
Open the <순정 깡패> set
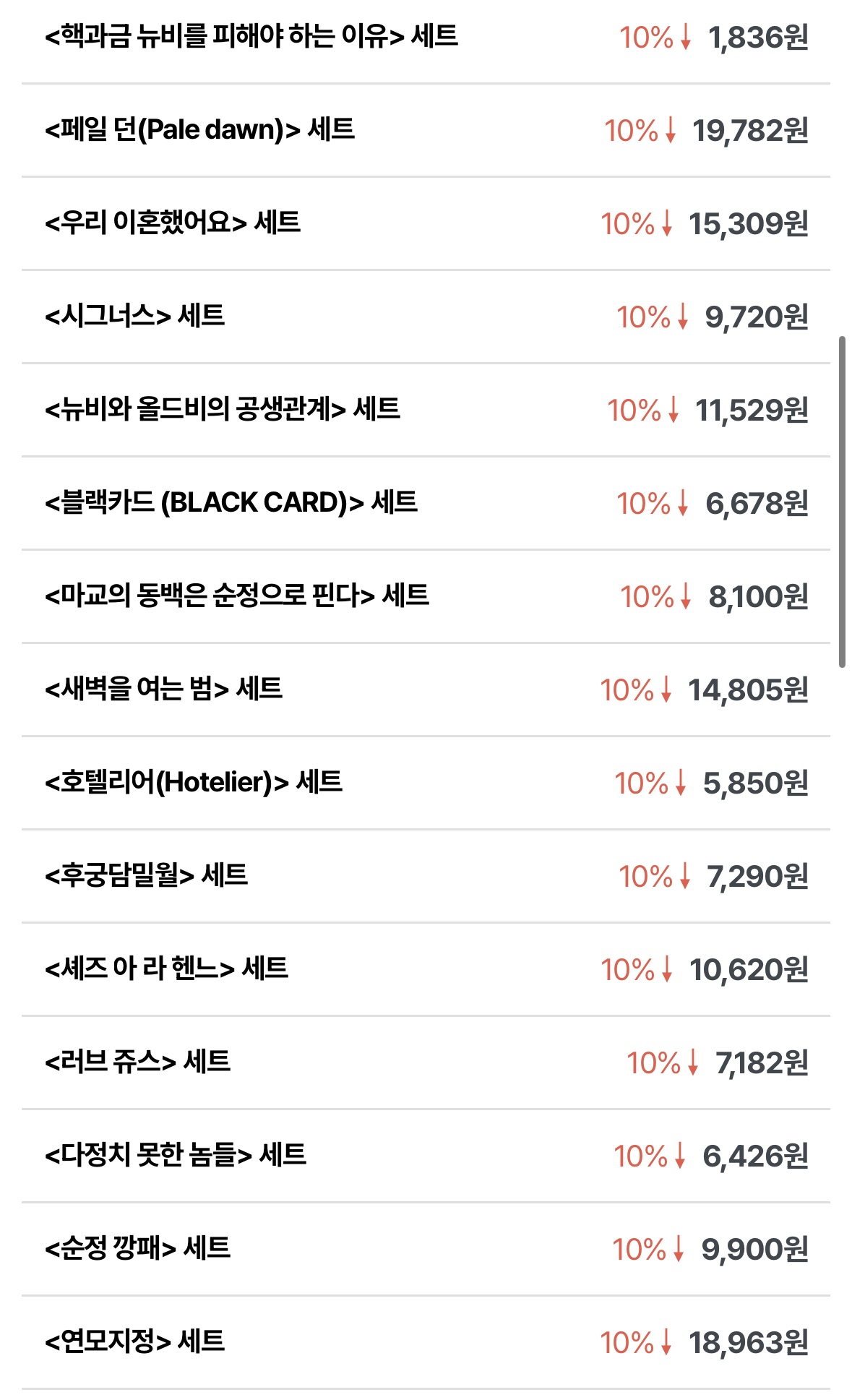[137, 1248]
